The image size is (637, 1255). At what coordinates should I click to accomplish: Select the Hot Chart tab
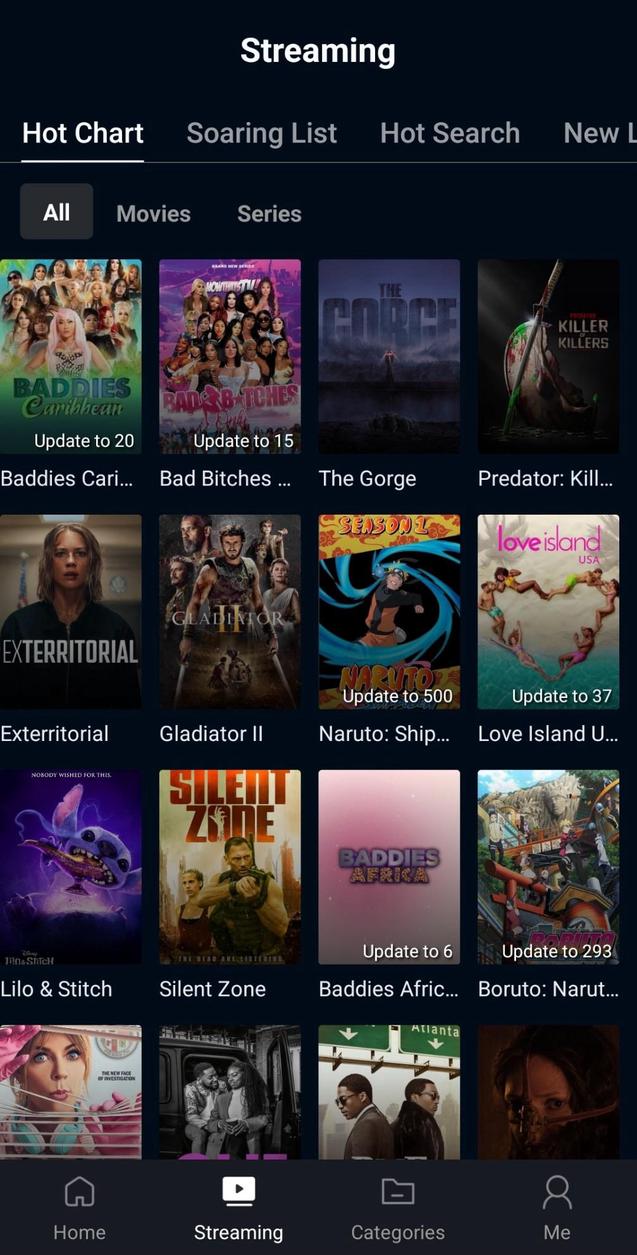coord(83,133)
